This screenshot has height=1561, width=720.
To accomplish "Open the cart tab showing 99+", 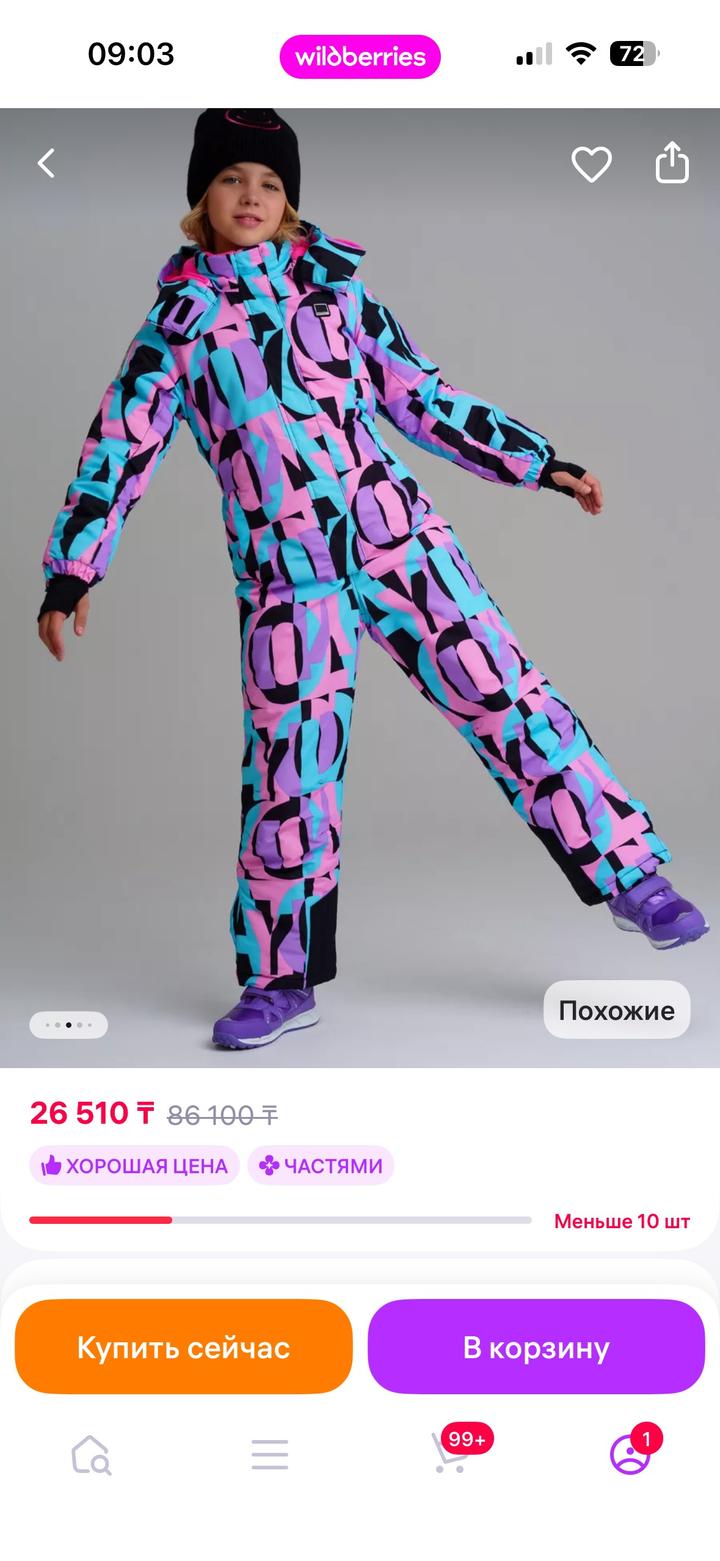I will pos(452,1453).
